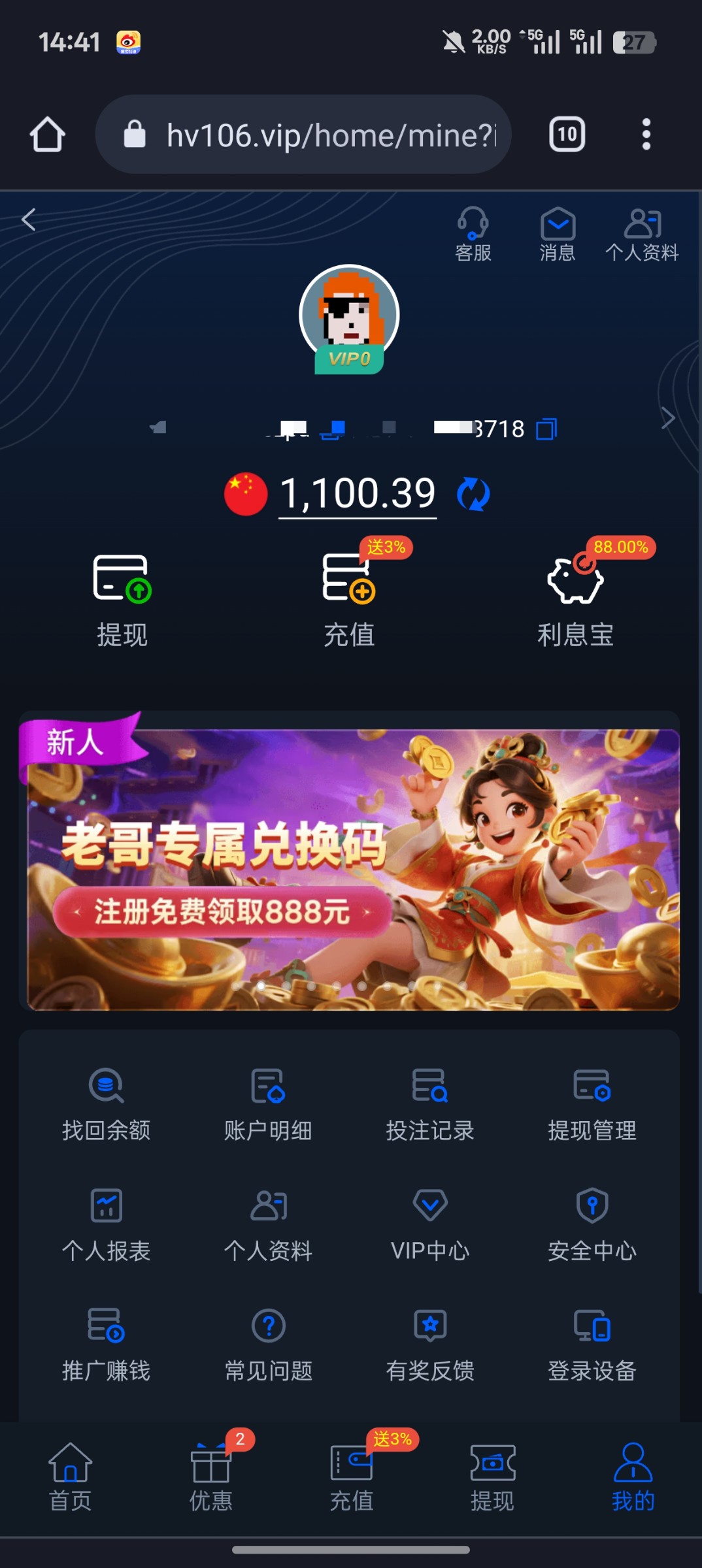
Task: Open the 消息 messages inbox
Action: point(558,235)
